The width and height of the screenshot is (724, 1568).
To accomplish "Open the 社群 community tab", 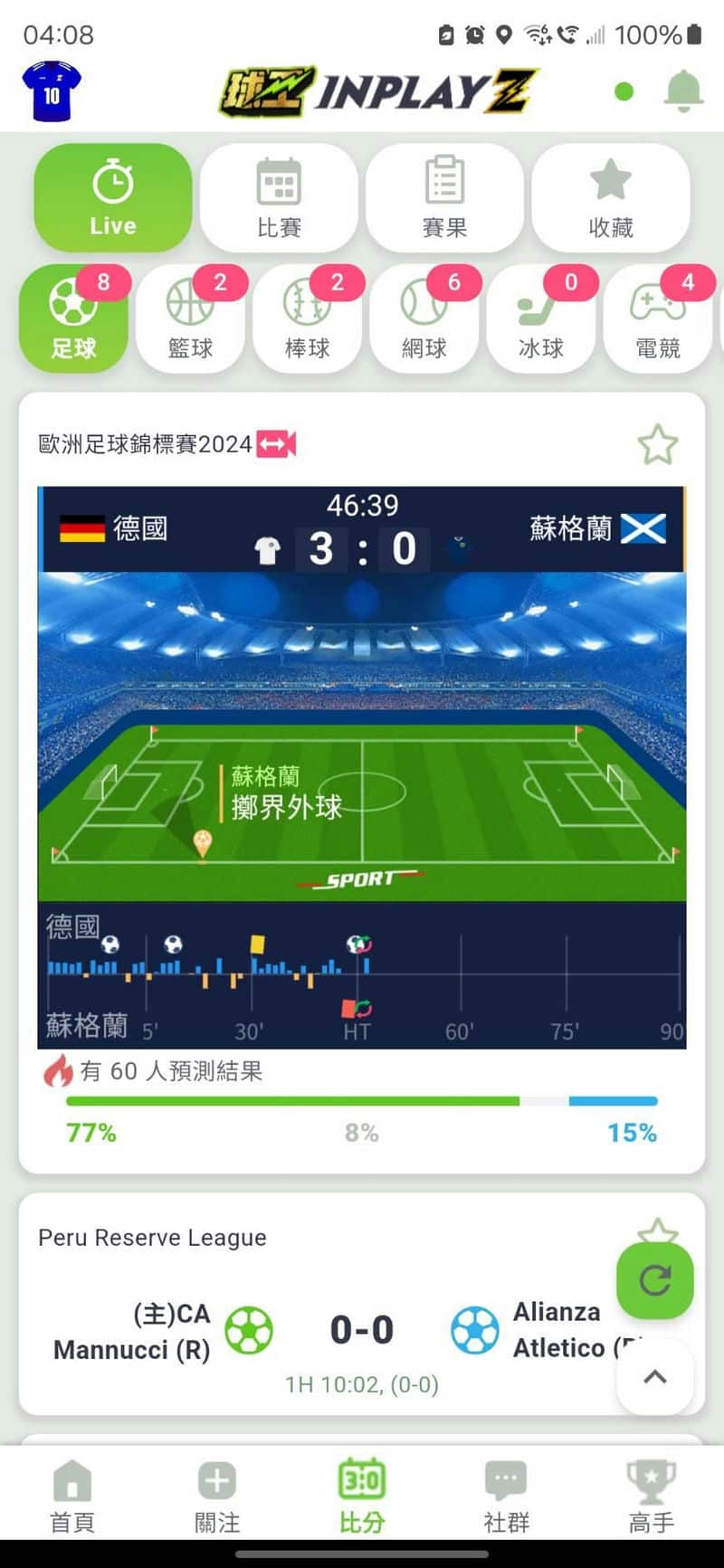I will point(507,1497).
